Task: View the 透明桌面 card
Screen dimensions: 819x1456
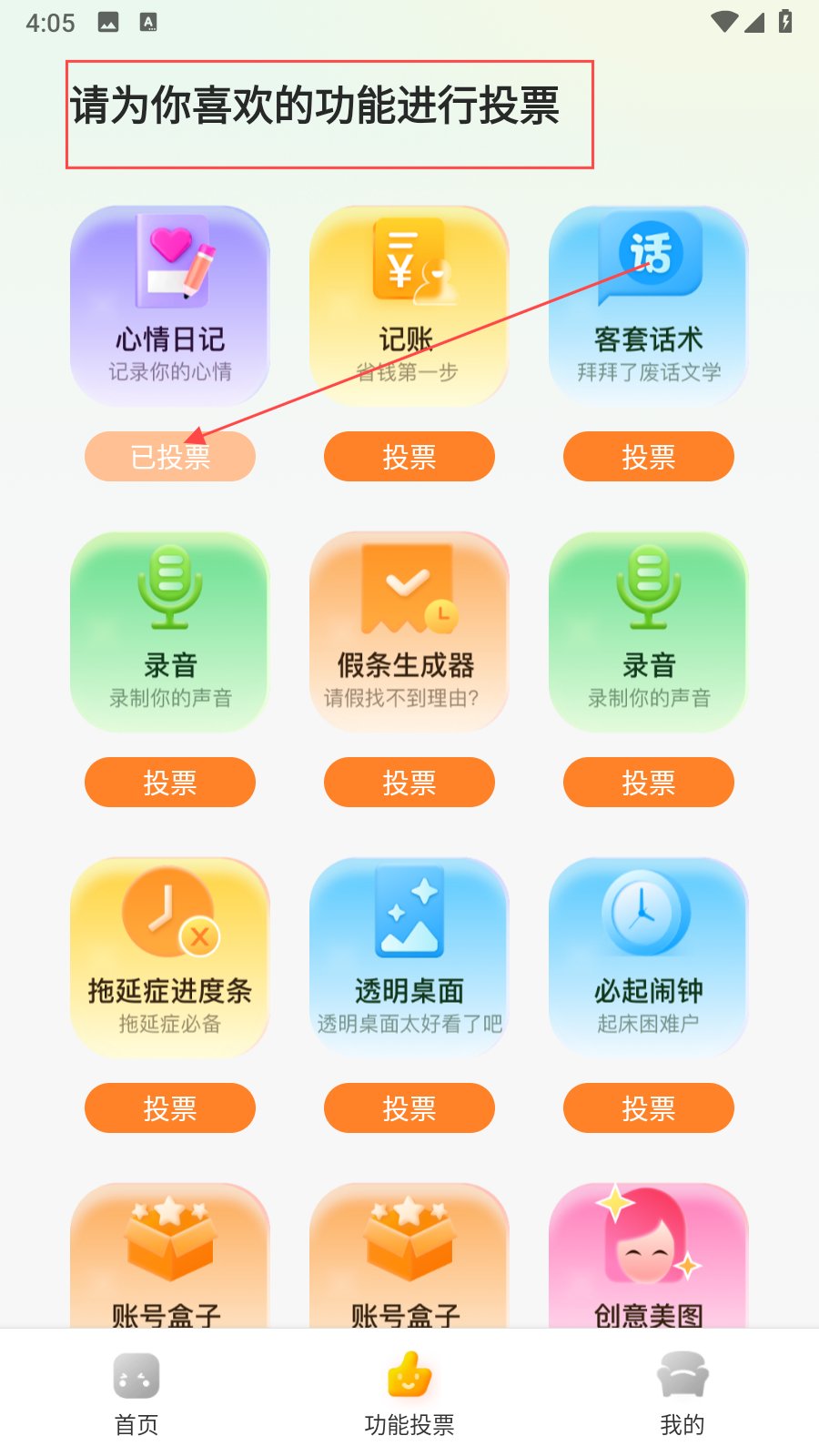Action: coord(409,957)
